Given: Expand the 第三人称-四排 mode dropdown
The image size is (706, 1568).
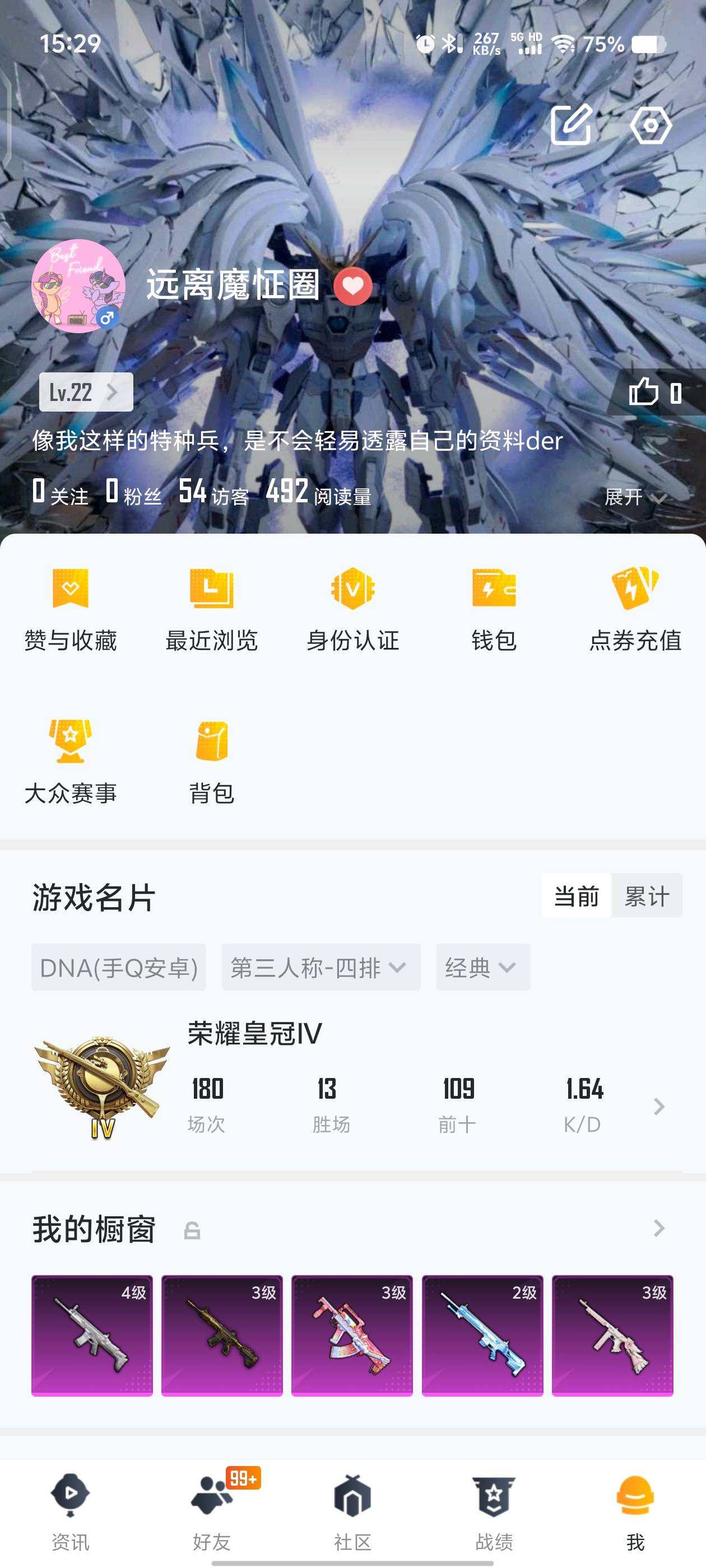Looking at the screenshot, I should (321, 967).
